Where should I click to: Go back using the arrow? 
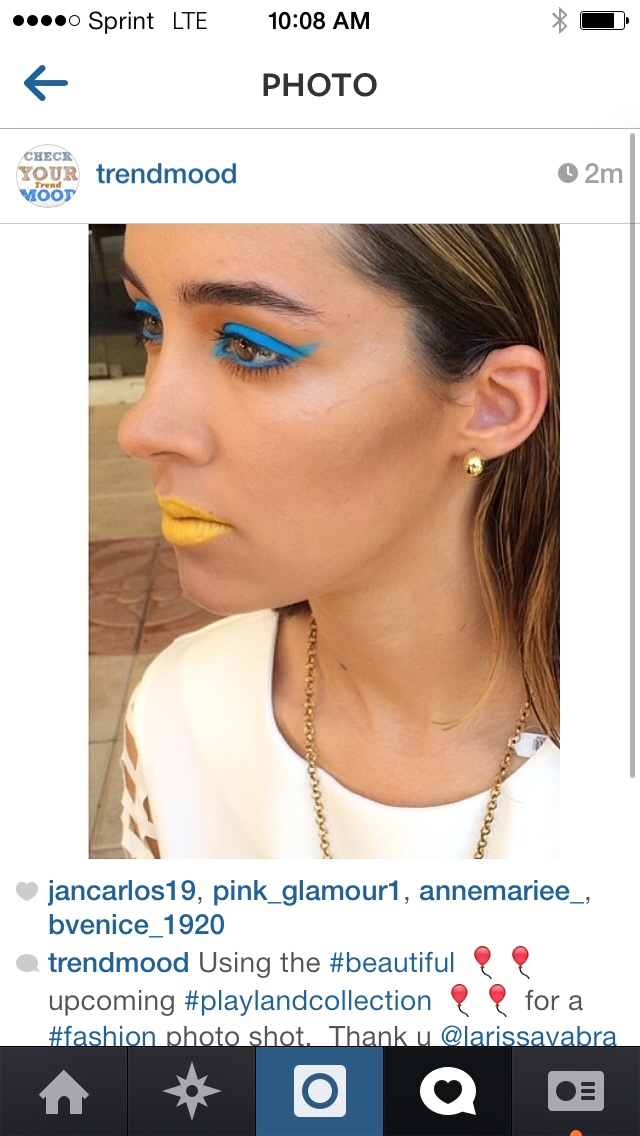coord(46,85)
